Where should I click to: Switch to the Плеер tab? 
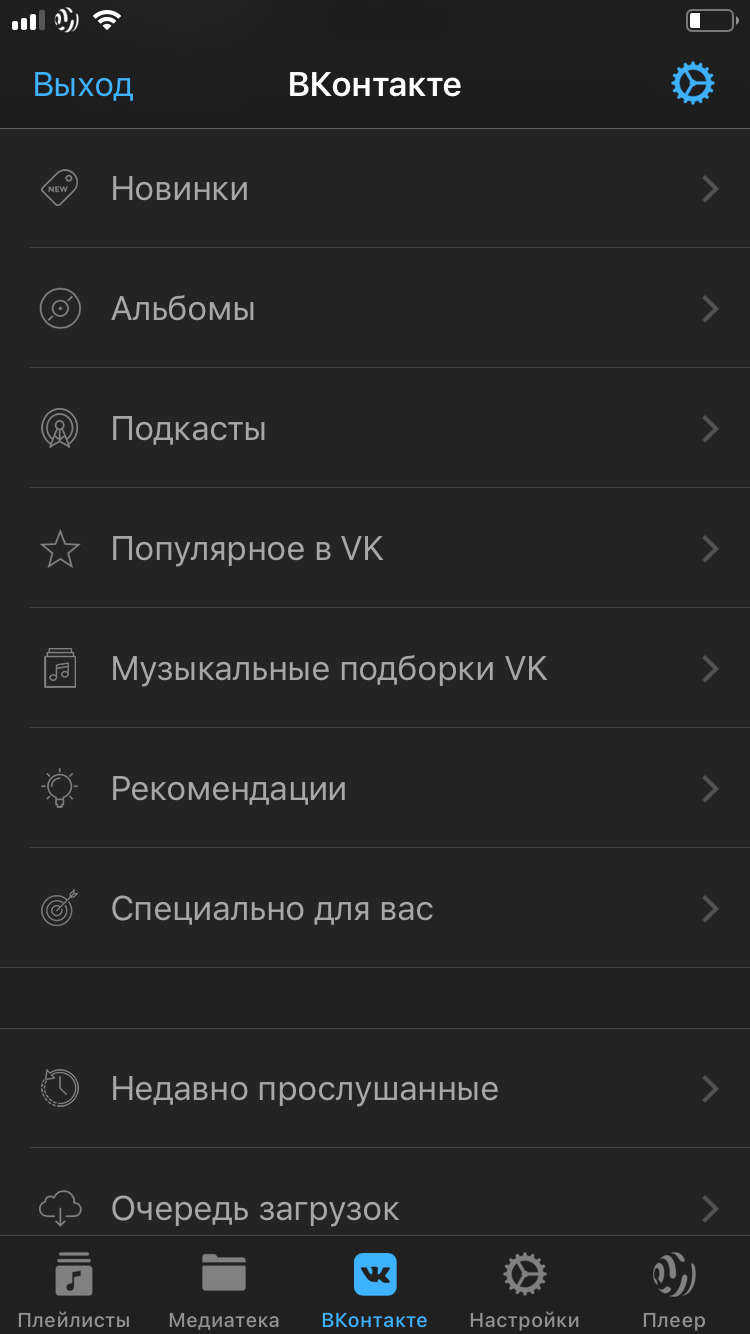(674, 1289)
